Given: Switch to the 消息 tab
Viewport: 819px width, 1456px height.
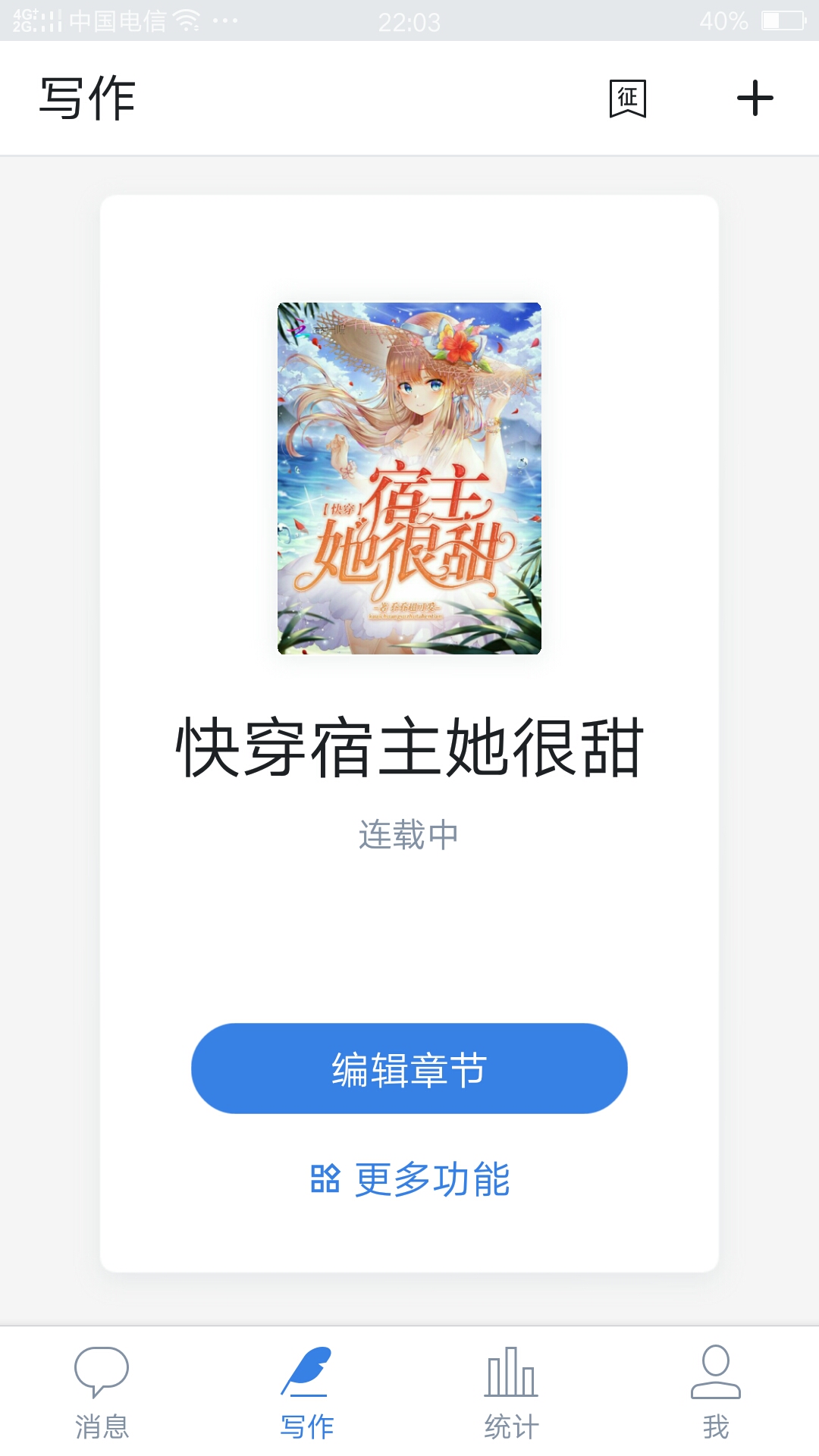Looking at the screenshot, I should point(102,1392).
